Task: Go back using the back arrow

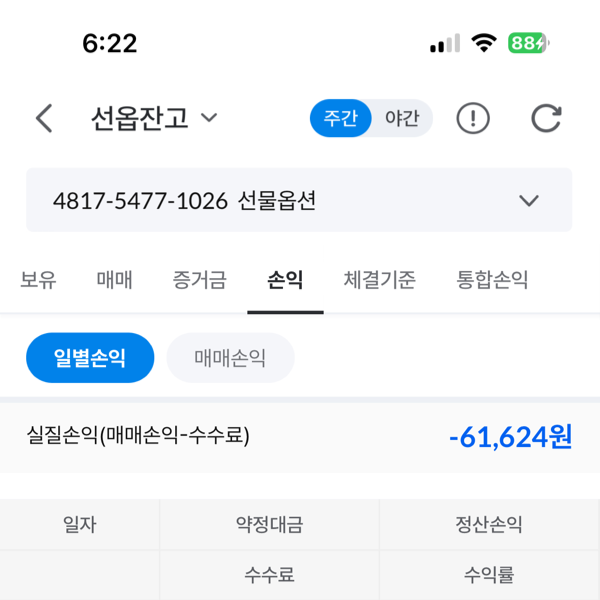Action: (x=44, y=119)
